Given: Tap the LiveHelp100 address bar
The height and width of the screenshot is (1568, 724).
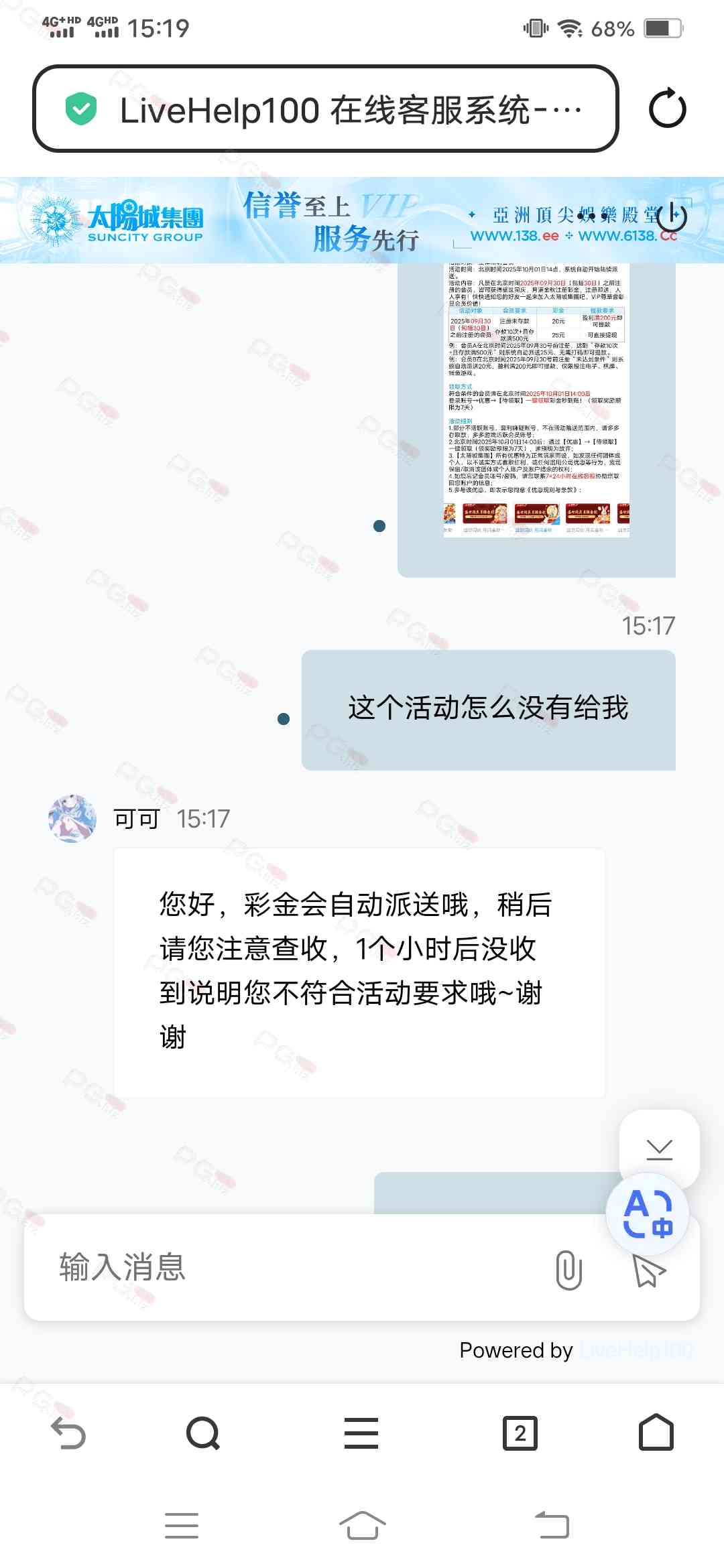Looking at the screenshot, I should [325, 109].
